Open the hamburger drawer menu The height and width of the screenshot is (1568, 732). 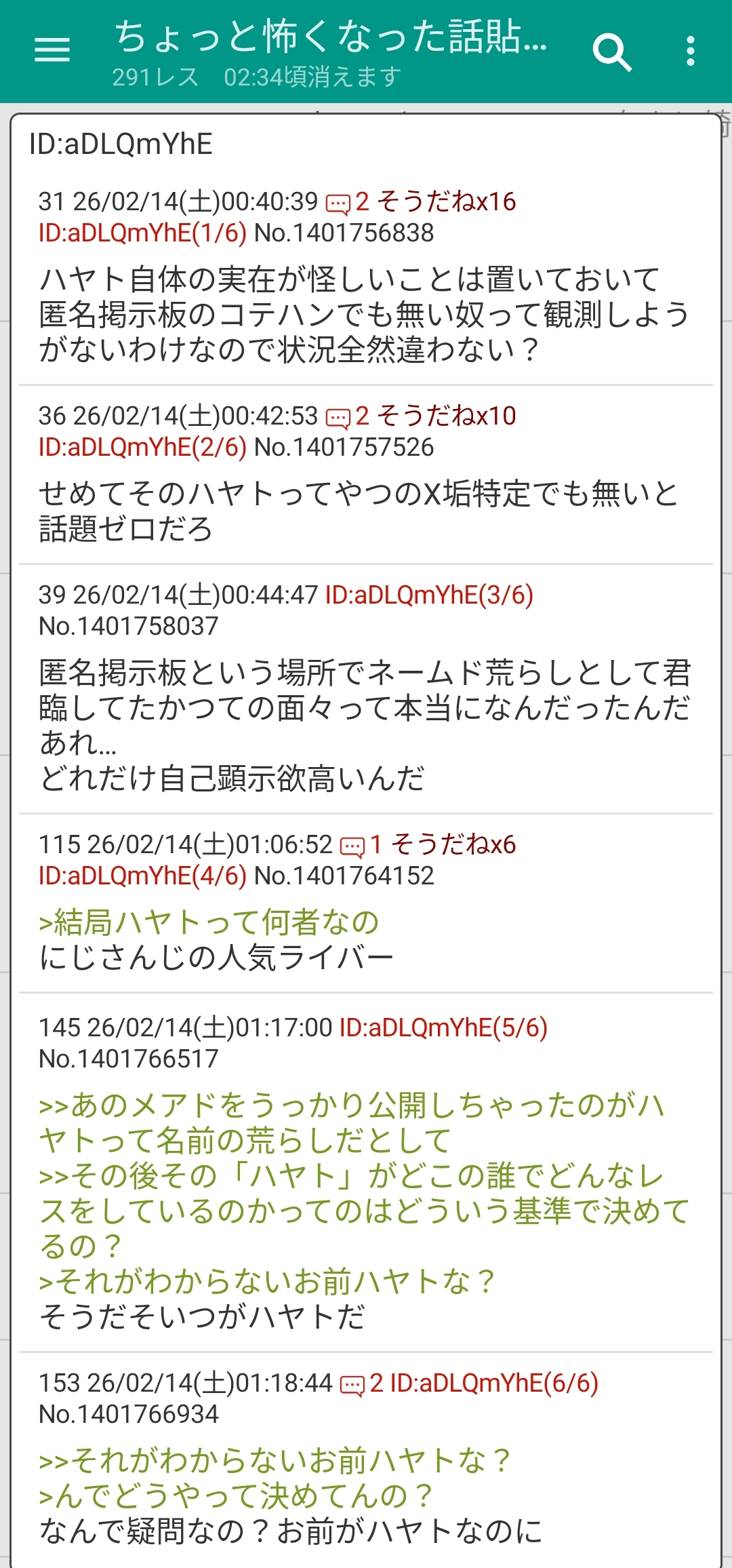(x=52, y=50)
